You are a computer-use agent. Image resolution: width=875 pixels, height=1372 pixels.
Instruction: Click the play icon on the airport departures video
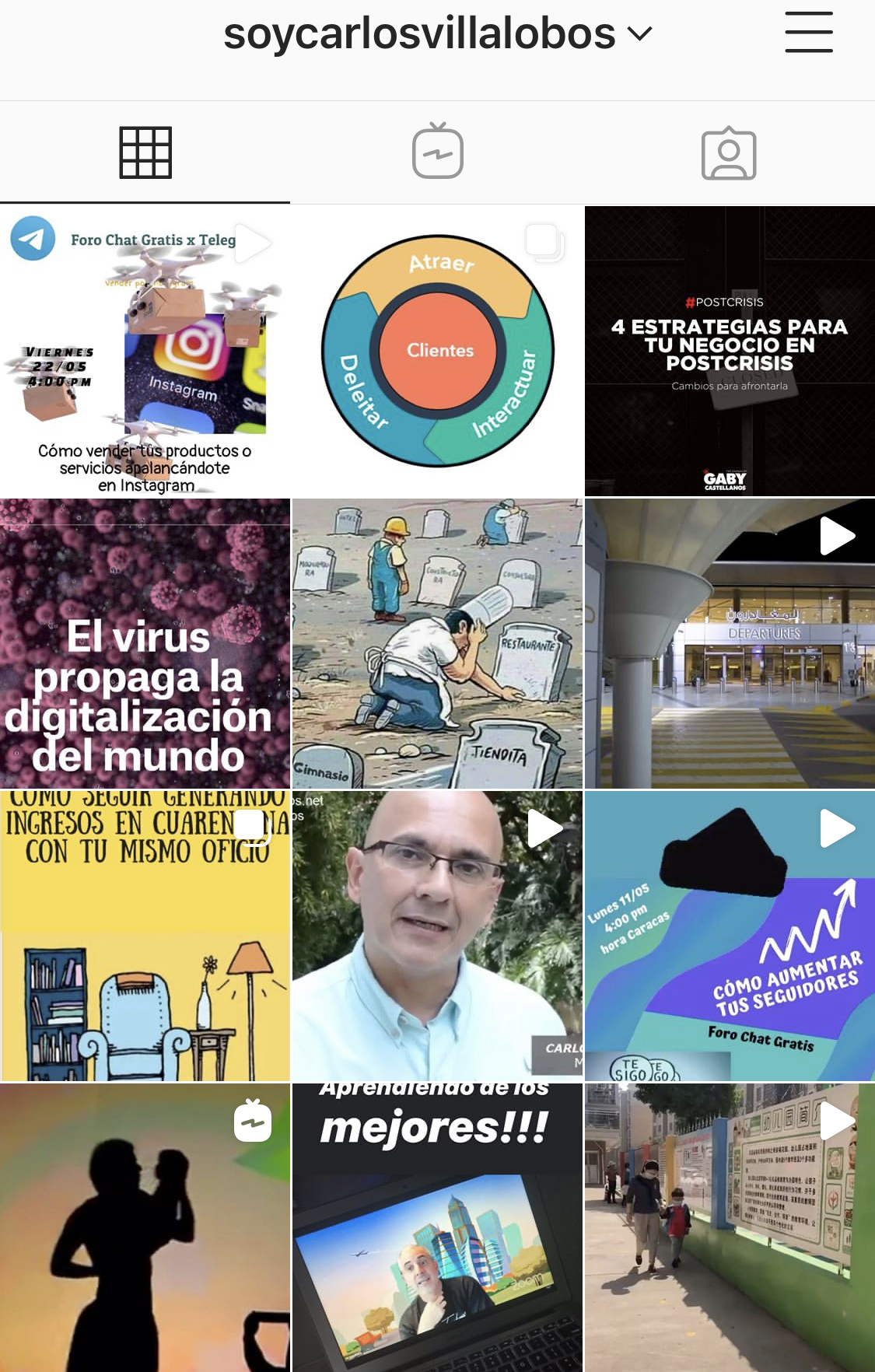tap(837, 534)
